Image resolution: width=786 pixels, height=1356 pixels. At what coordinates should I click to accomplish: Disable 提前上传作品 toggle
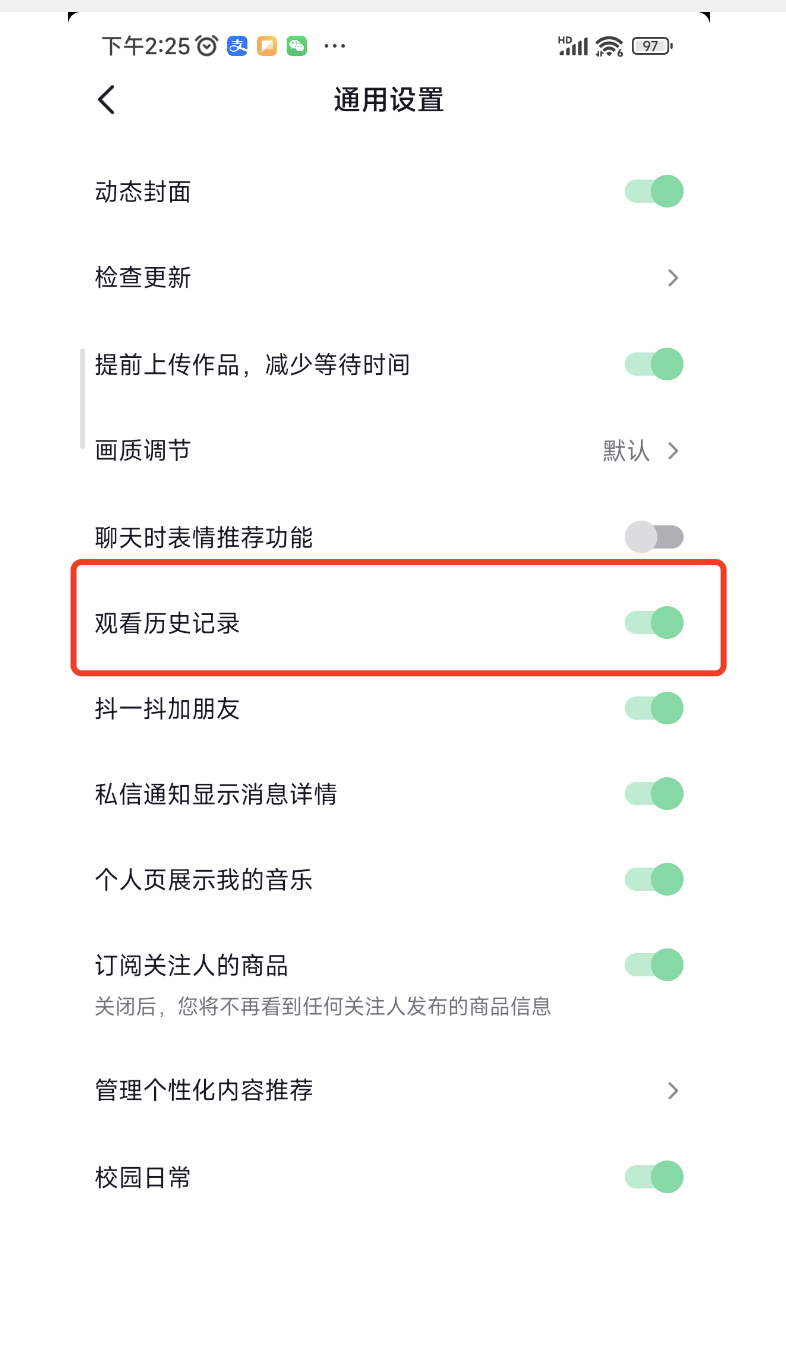tap(654, 364)
